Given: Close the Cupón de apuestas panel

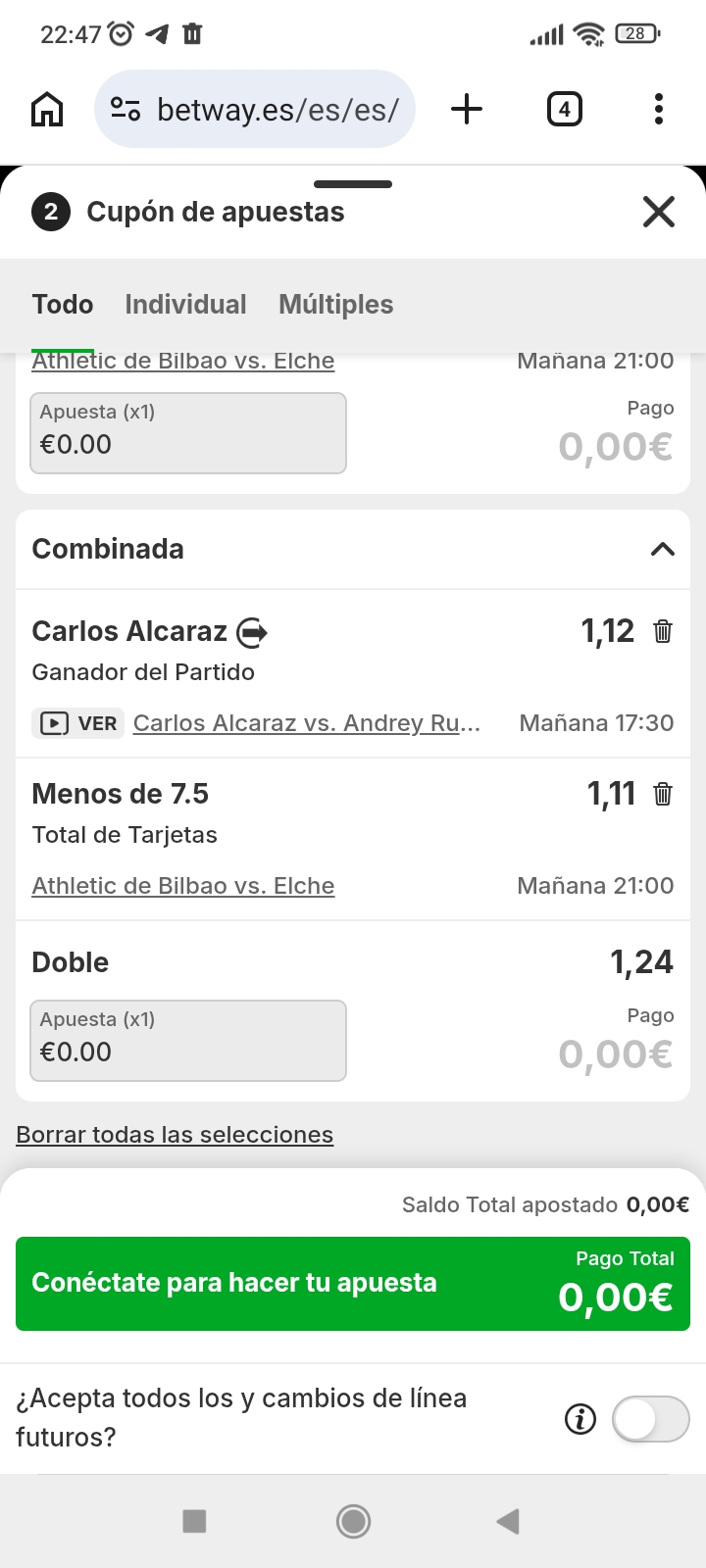Looking at the screenshot, I should coord(659,212).
